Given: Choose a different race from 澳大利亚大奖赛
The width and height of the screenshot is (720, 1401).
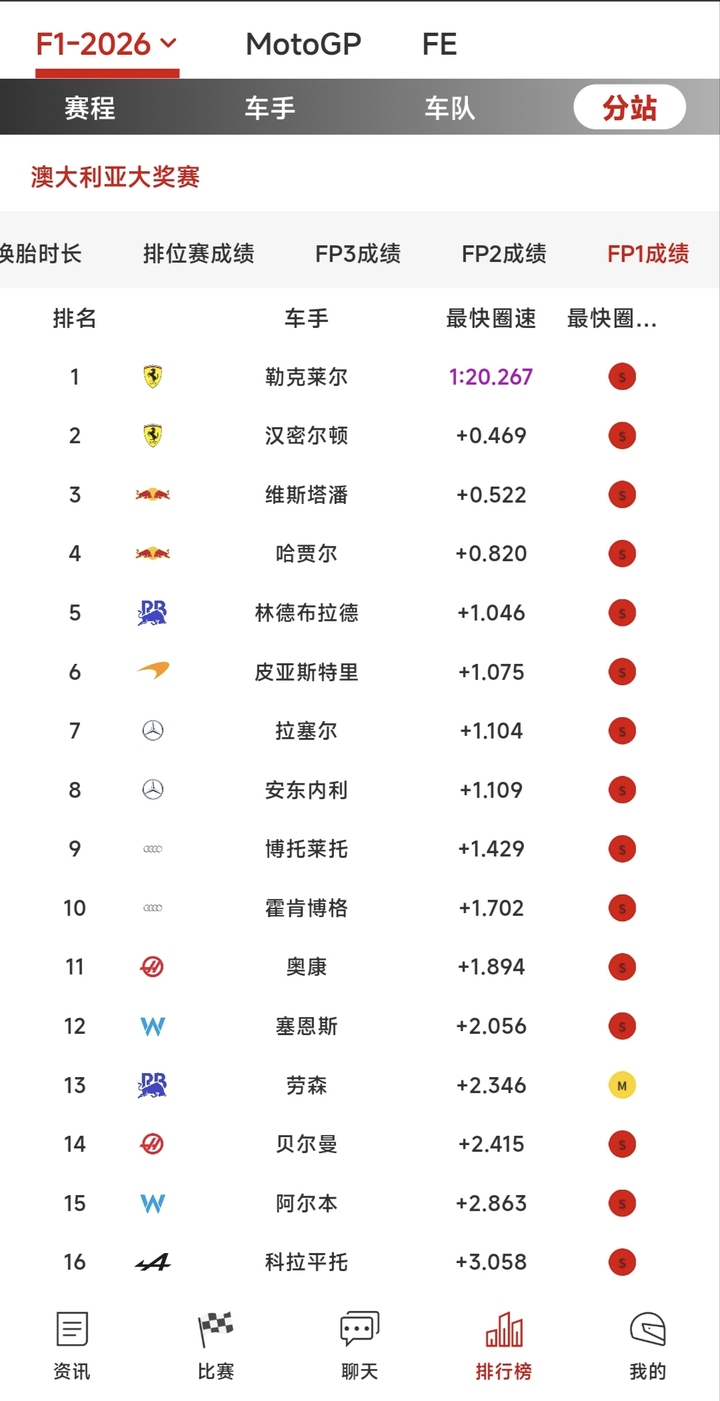Looking at the screenshot, I should point(115,177).
